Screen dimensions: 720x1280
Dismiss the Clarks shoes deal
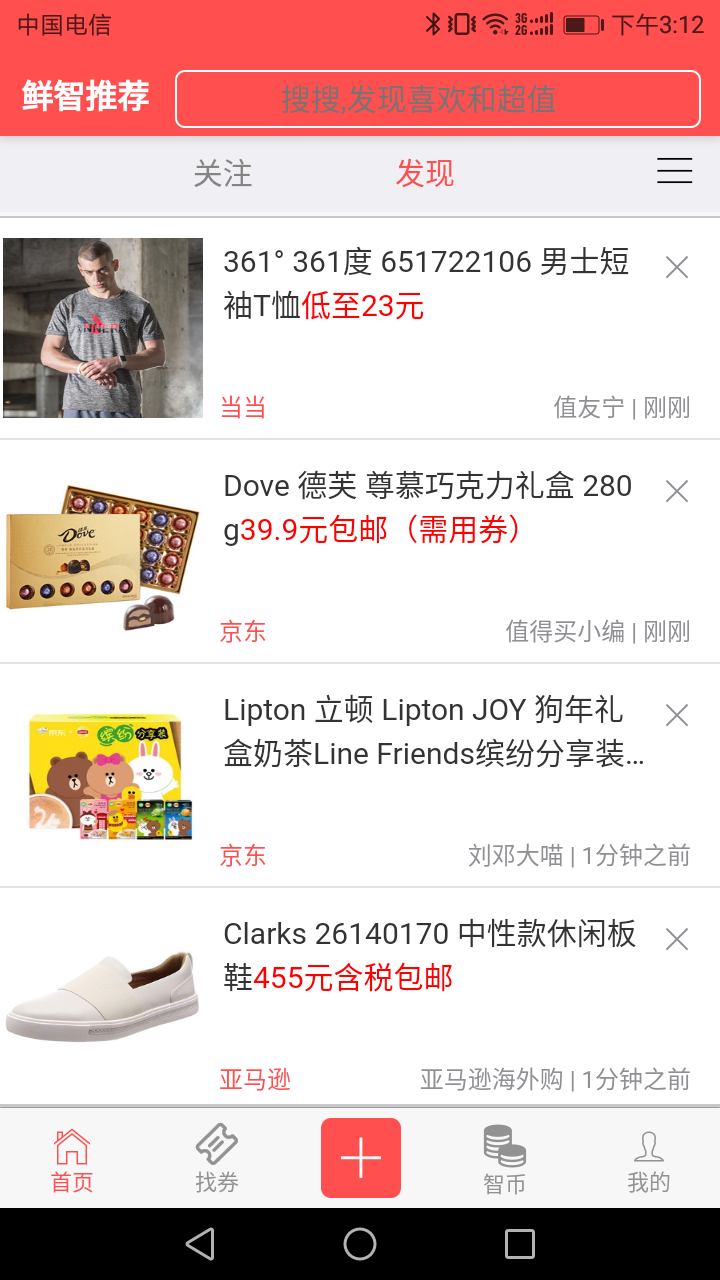[x=677, y=939]
